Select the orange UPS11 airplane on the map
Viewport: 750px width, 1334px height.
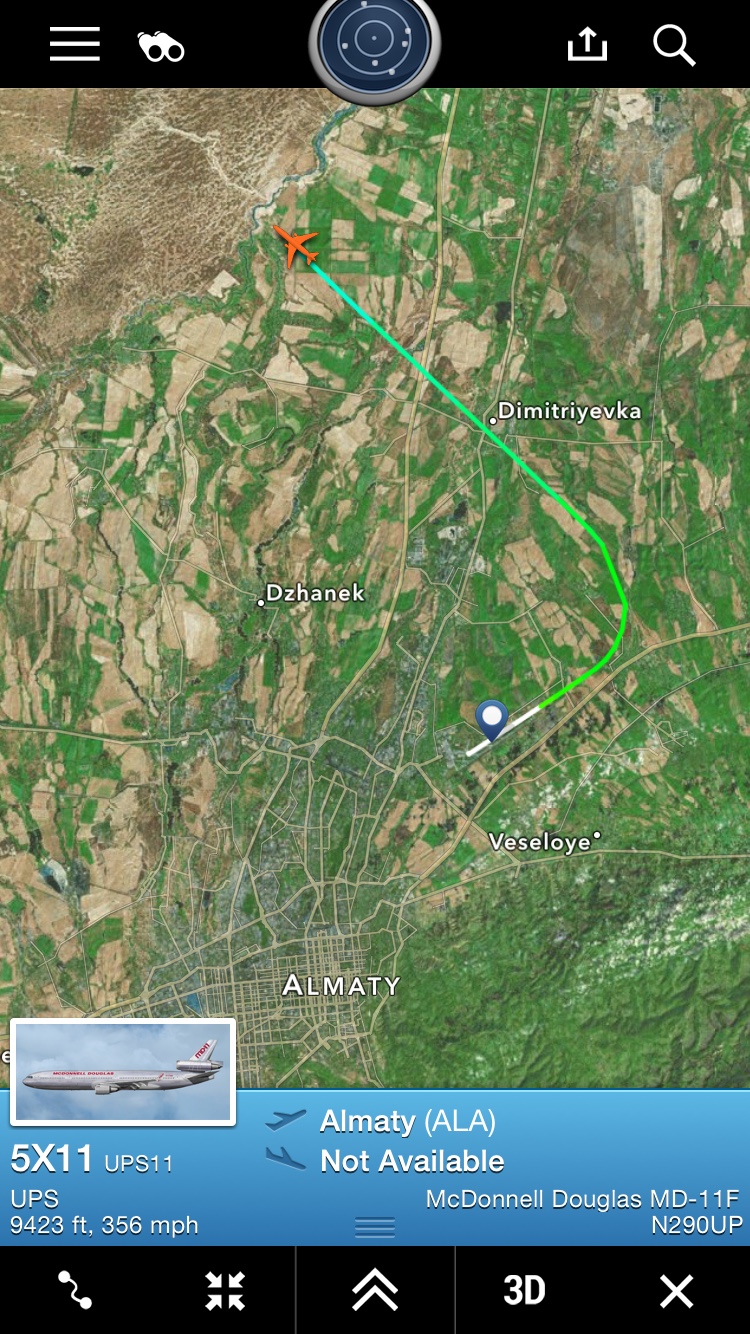pos(295,244)
